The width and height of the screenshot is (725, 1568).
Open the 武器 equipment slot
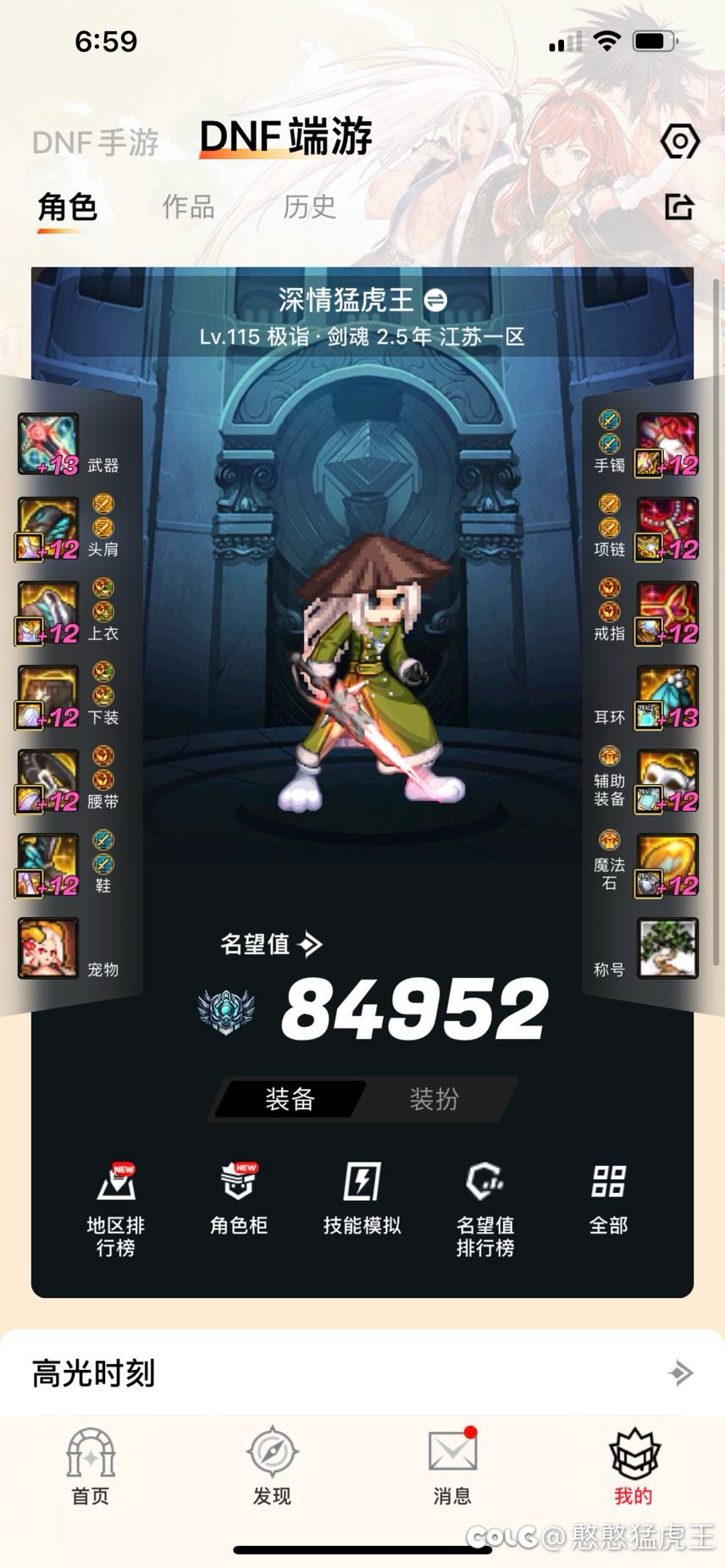[x=48, y=444]
